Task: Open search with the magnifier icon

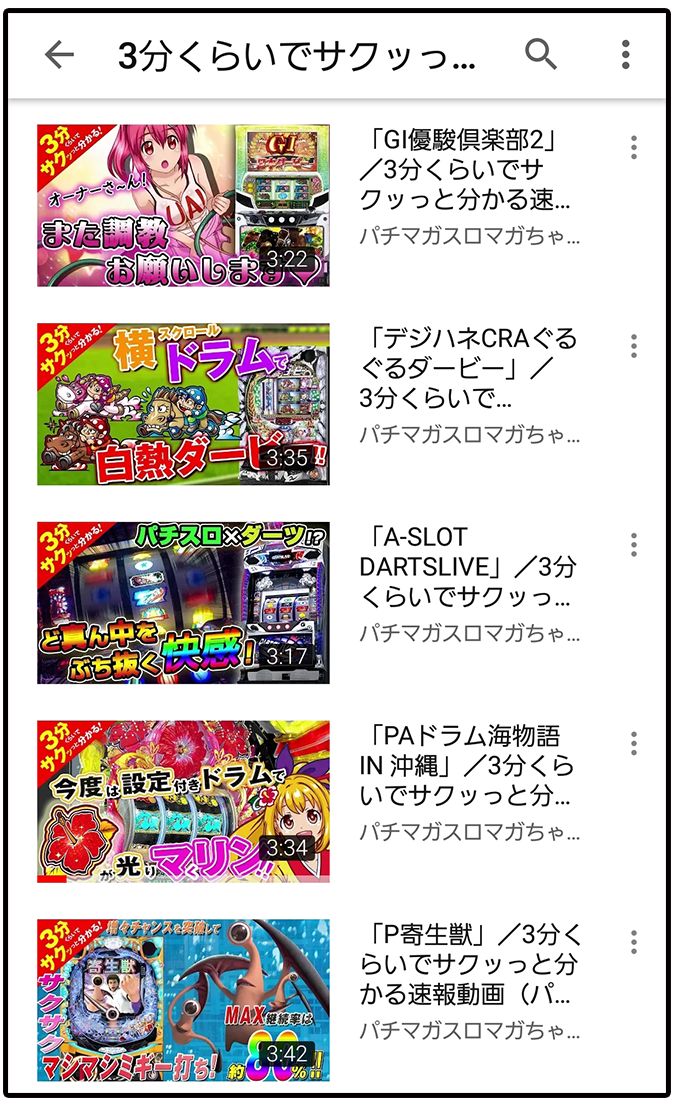Action: (x=541, y=54)
